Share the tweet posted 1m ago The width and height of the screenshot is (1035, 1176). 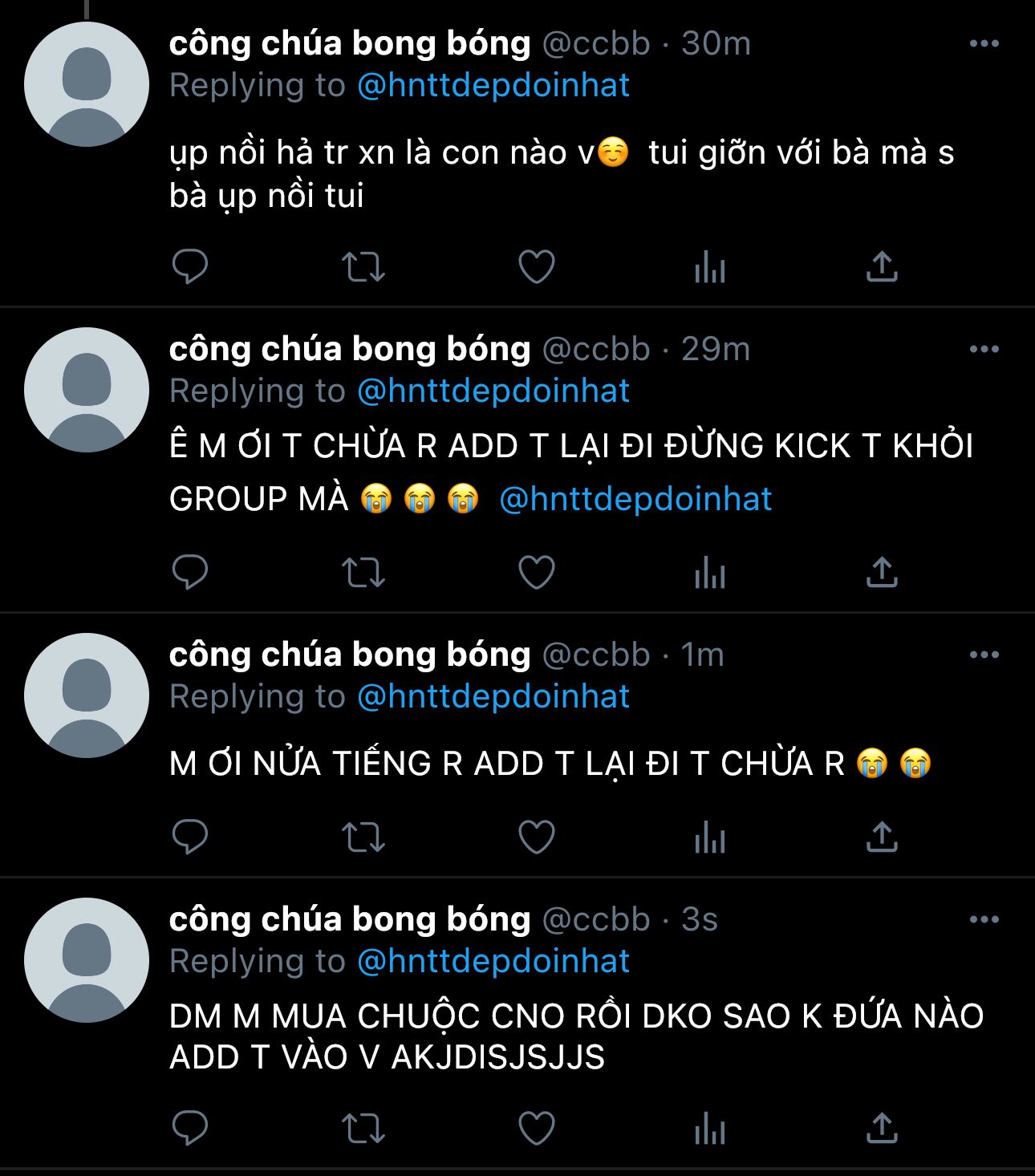(x=882, y=837)
